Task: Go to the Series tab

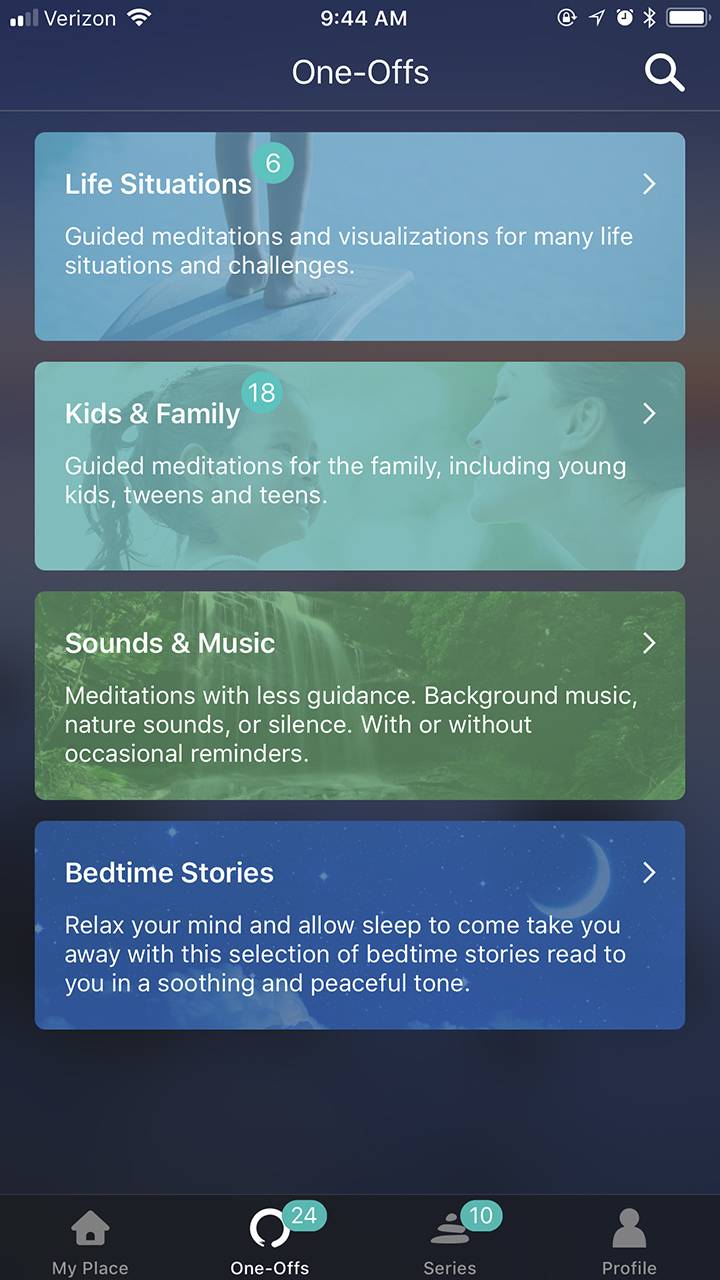Action: click(450, 1240)
